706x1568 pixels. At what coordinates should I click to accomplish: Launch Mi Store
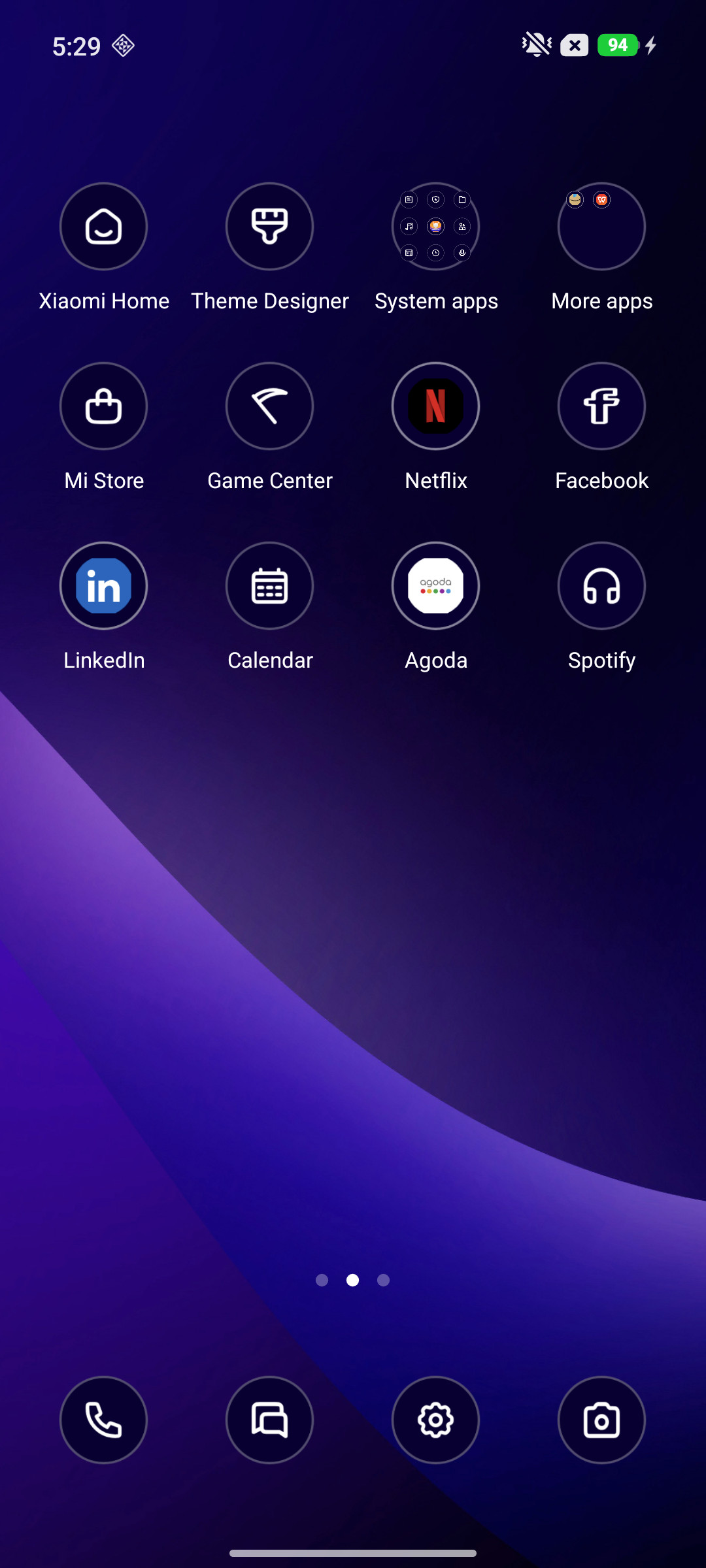pyautogui.click(x=103, y=406)
